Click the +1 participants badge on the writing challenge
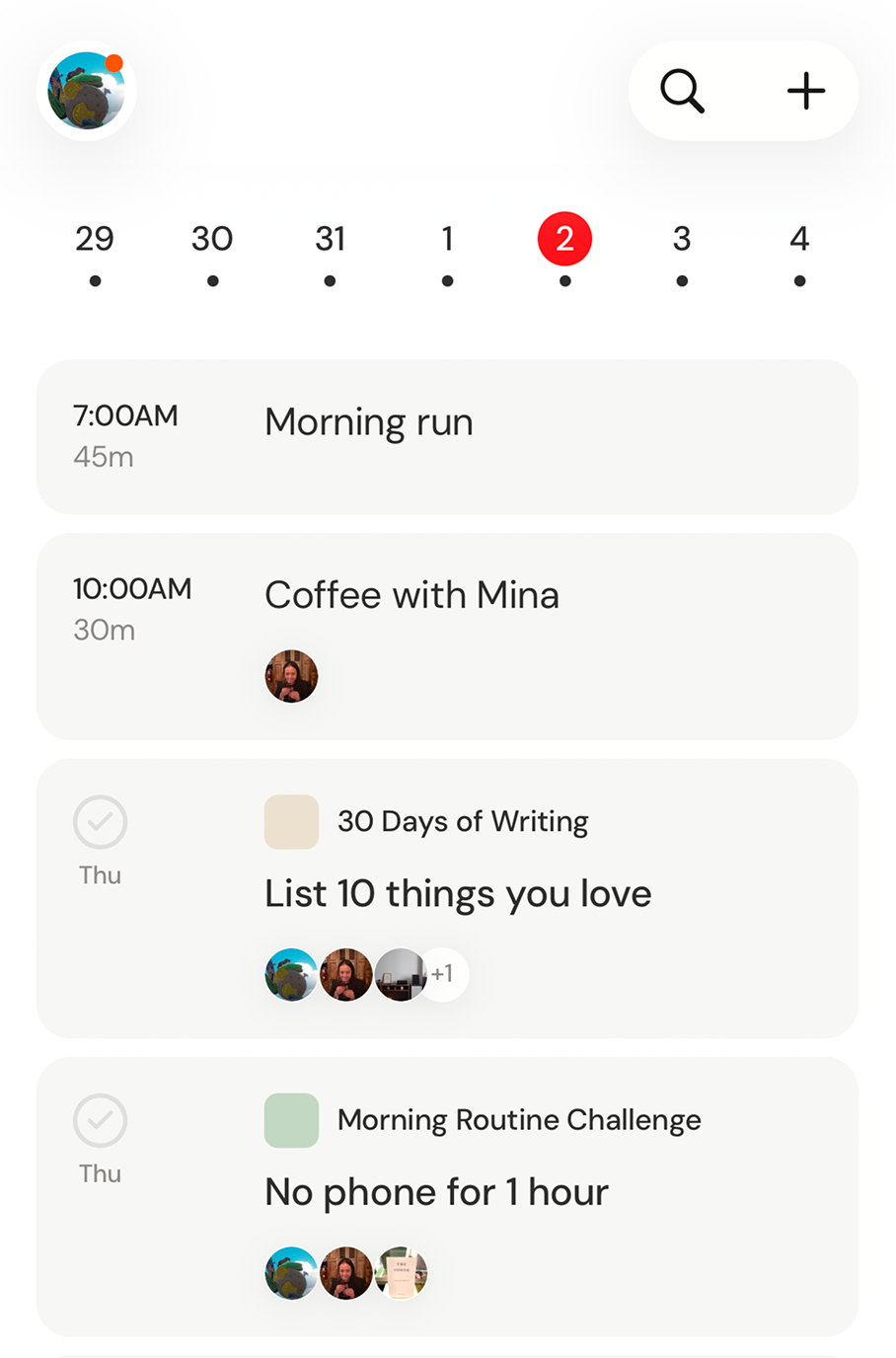The height and width of the screenshot is (1358, 896). [x=442, y=974]
